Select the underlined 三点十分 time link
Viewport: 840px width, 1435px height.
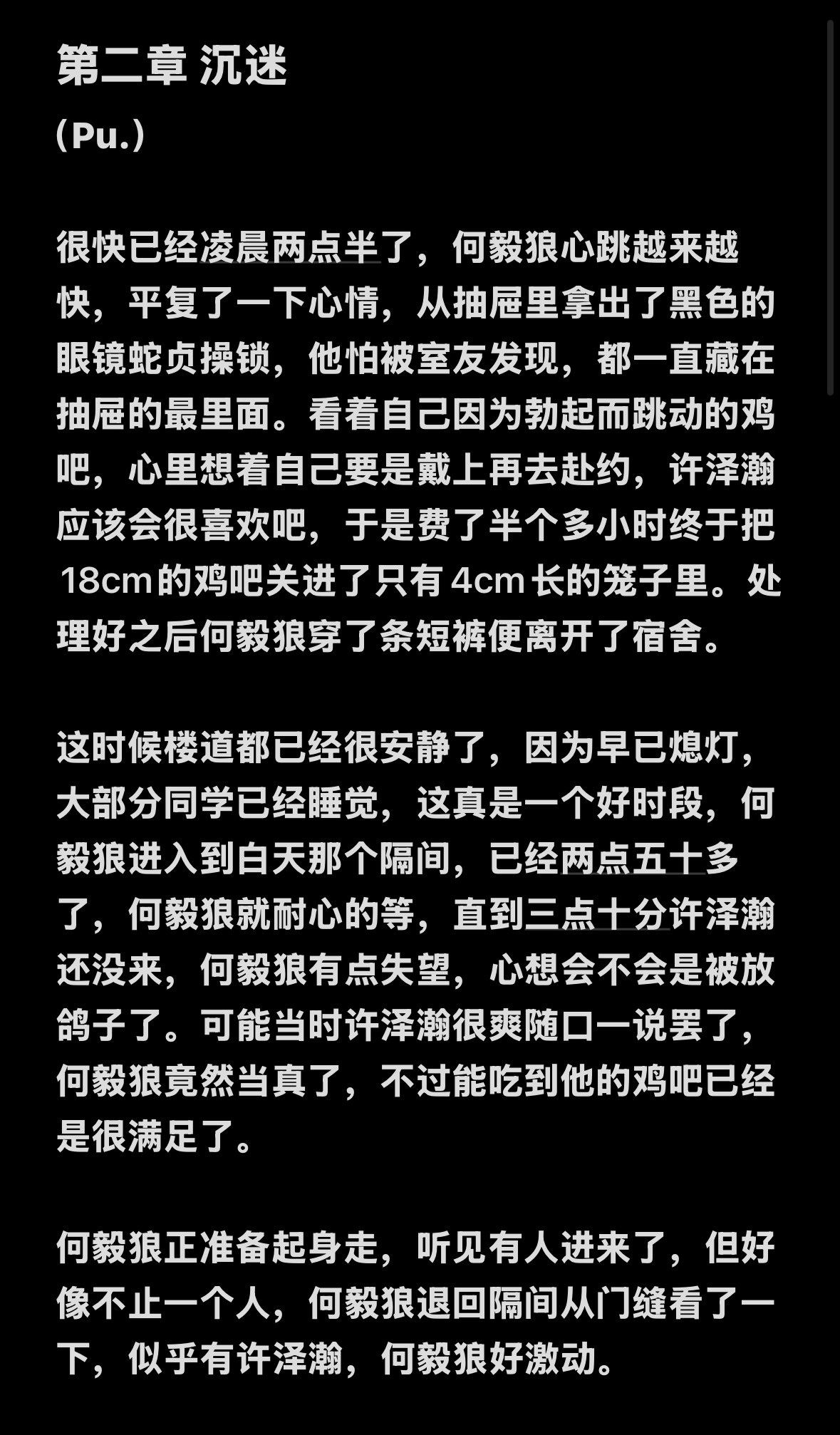(596, 915)
